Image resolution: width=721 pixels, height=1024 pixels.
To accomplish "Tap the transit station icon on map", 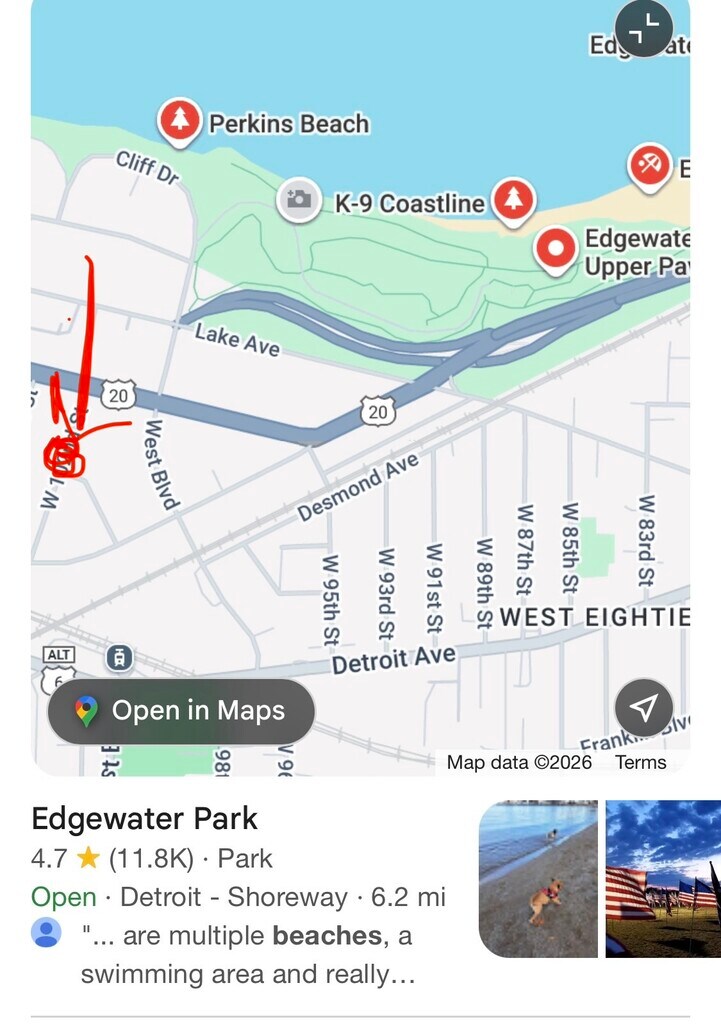I will click(x=119, y=658).
